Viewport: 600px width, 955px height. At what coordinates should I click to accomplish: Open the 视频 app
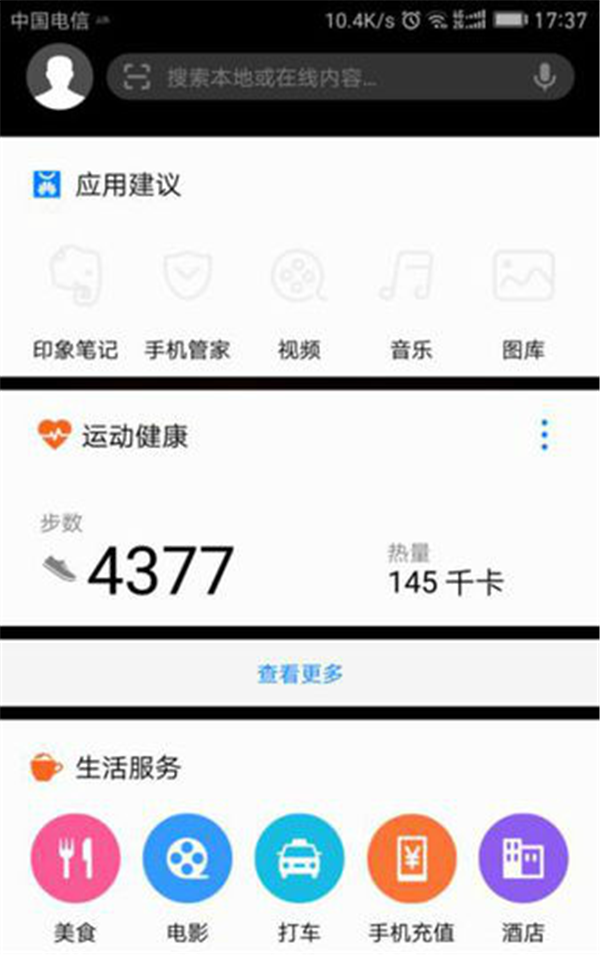[x=299, y=278]
